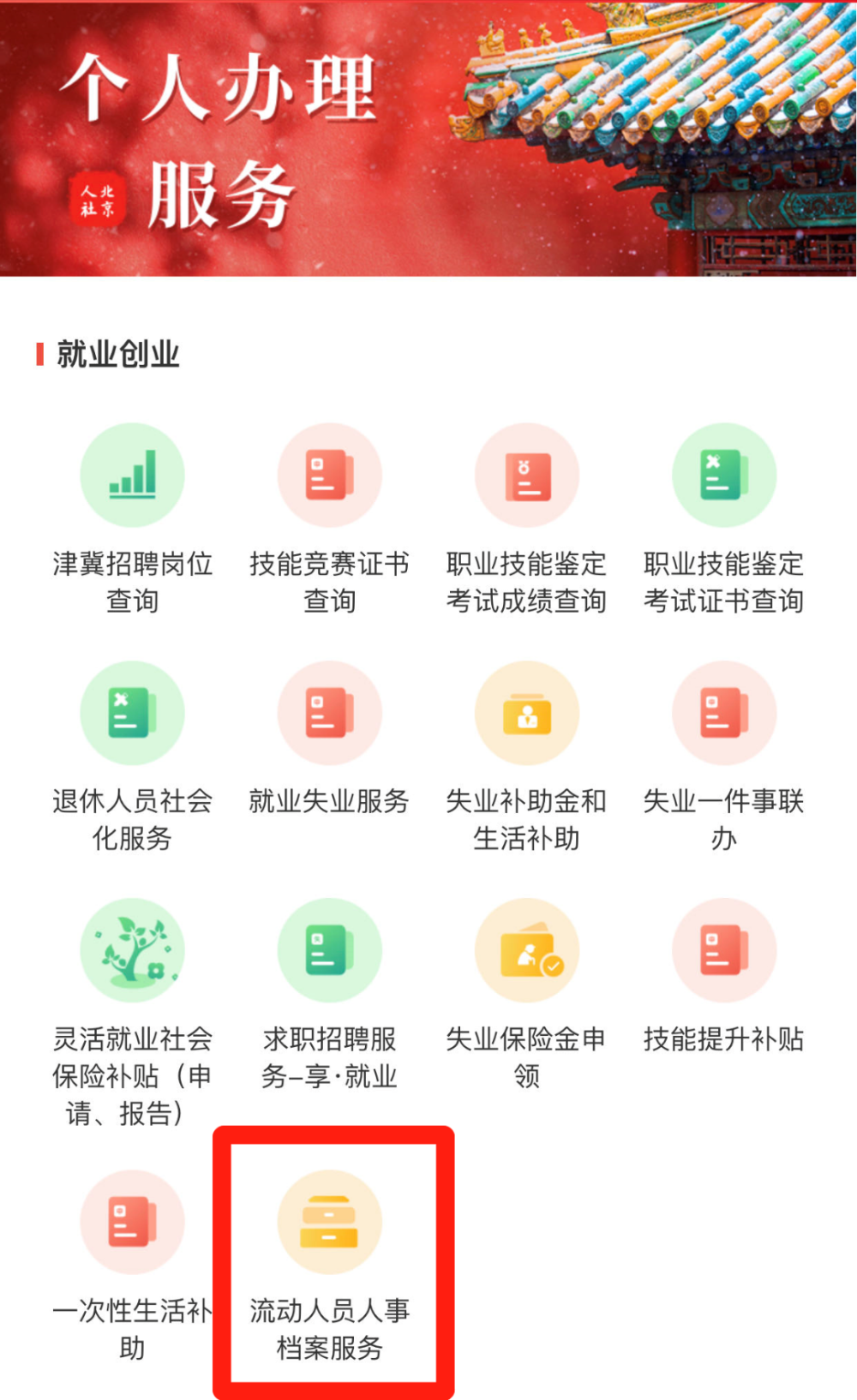Open 津冀招聘岗位查询
This screenshot has height=1400, width=857.
point(132,476)
